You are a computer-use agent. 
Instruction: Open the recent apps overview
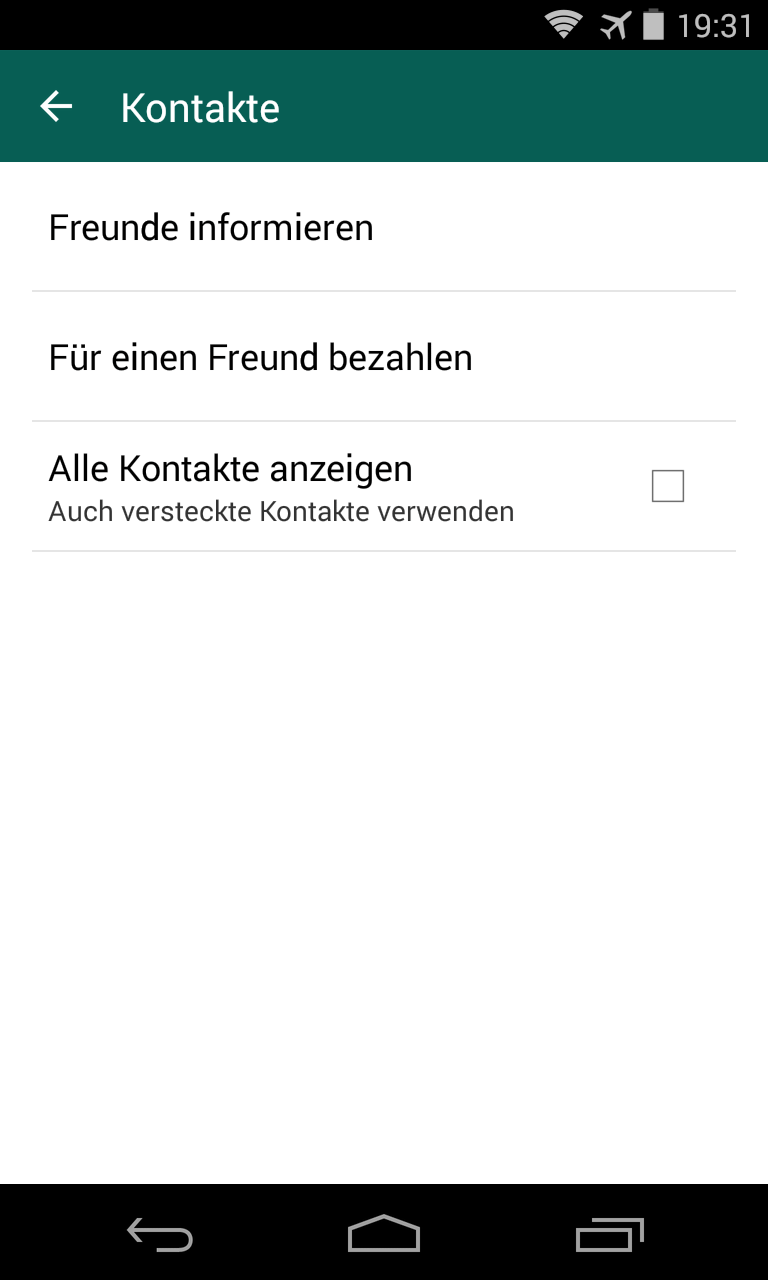point(609,1234)
